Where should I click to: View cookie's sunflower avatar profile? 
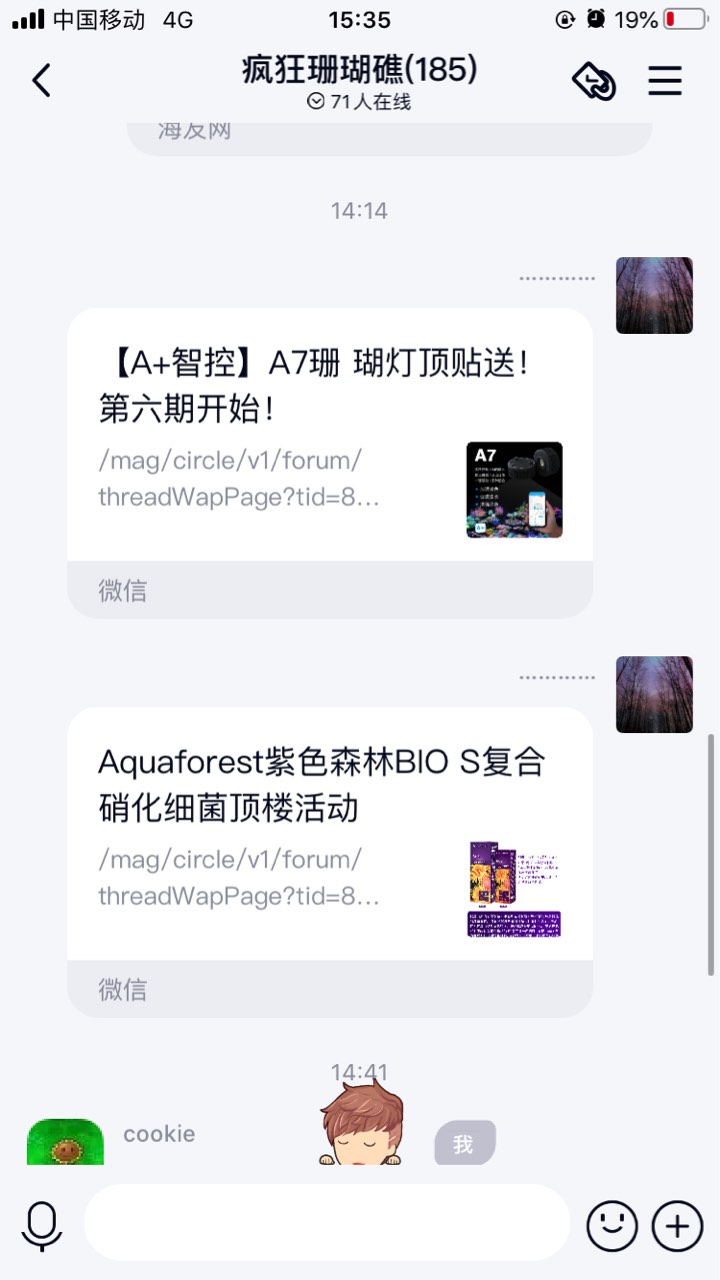[x=65, y=1142]
